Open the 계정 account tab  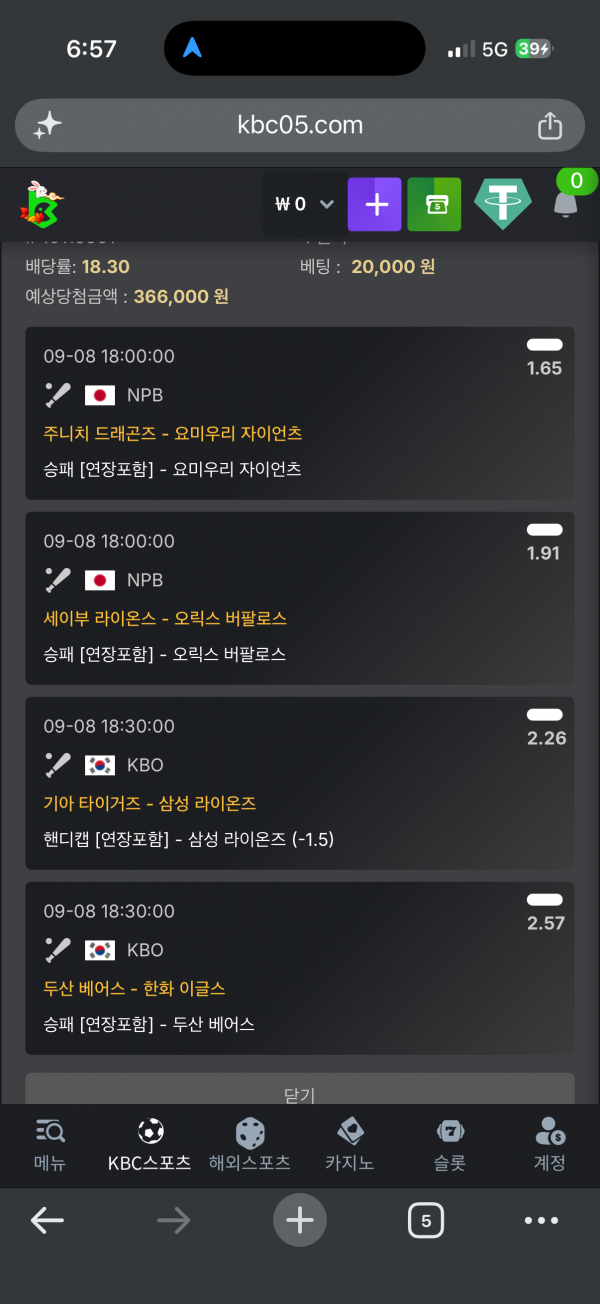pyautogui.click(x=550, y=1146)
